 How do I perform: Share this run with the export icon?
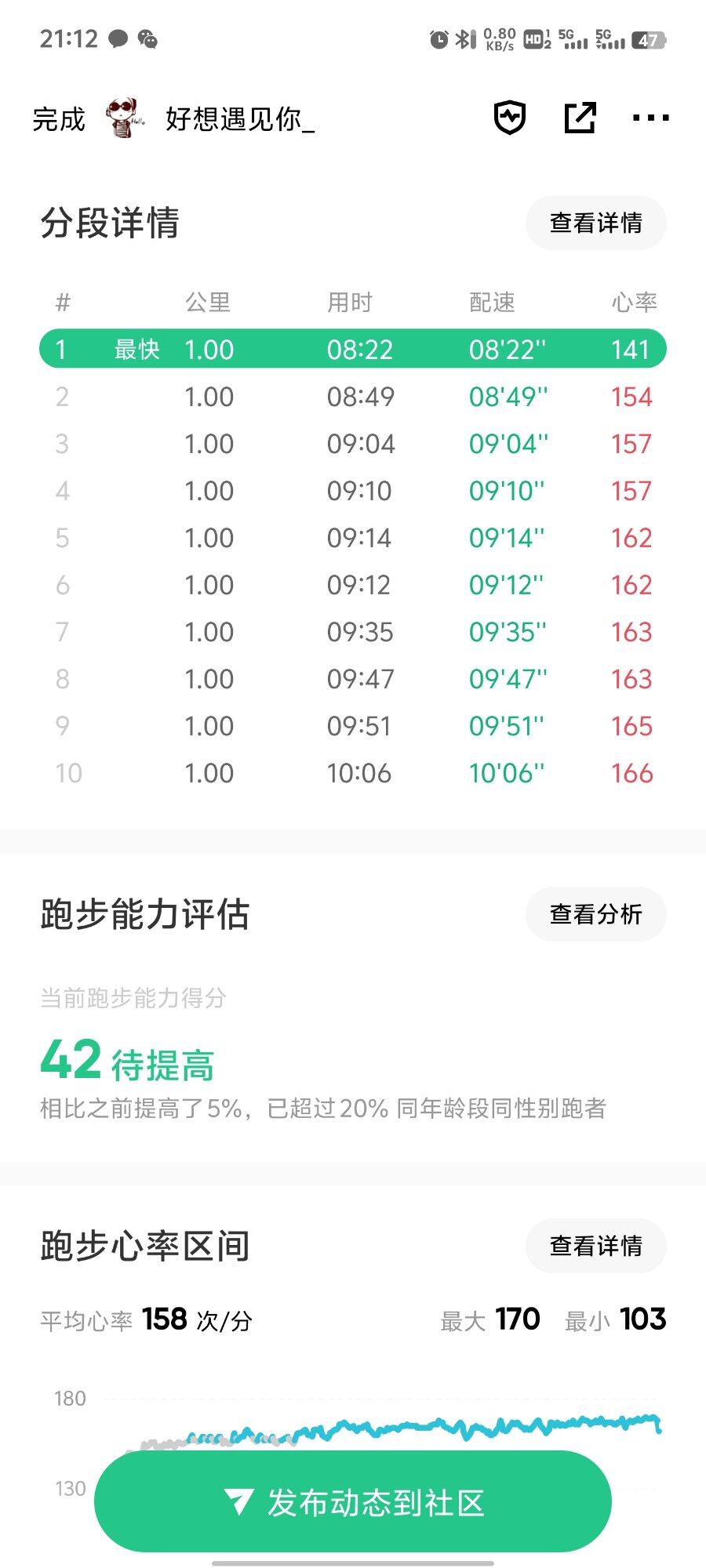click(580, 118)
